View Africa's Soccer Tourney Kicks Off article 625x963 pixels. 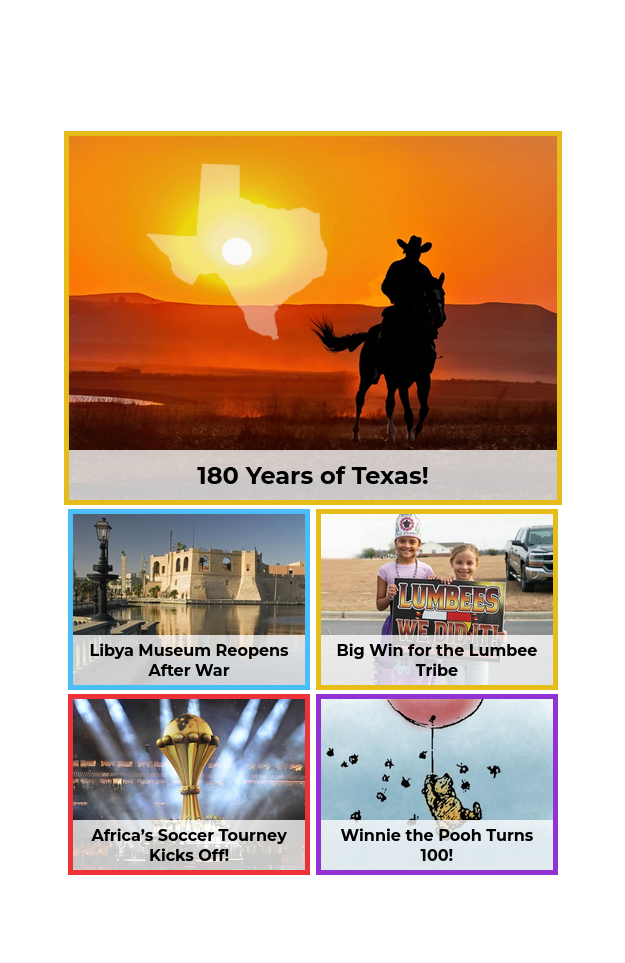(x=189, y=785)
